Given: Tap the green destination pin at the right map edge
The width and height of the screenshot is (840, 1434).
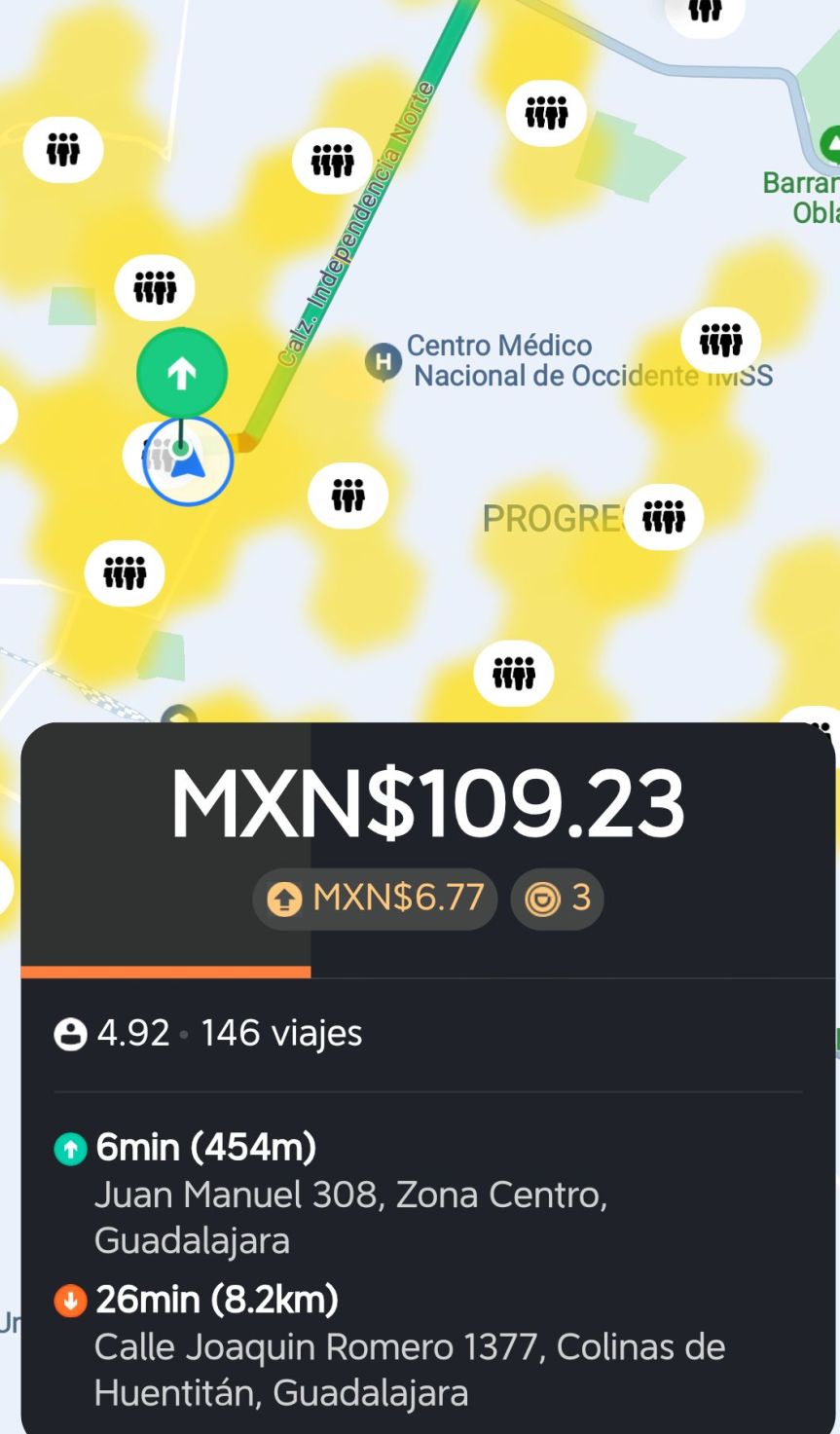Looking at the screenshot, I should pos(834,146).
